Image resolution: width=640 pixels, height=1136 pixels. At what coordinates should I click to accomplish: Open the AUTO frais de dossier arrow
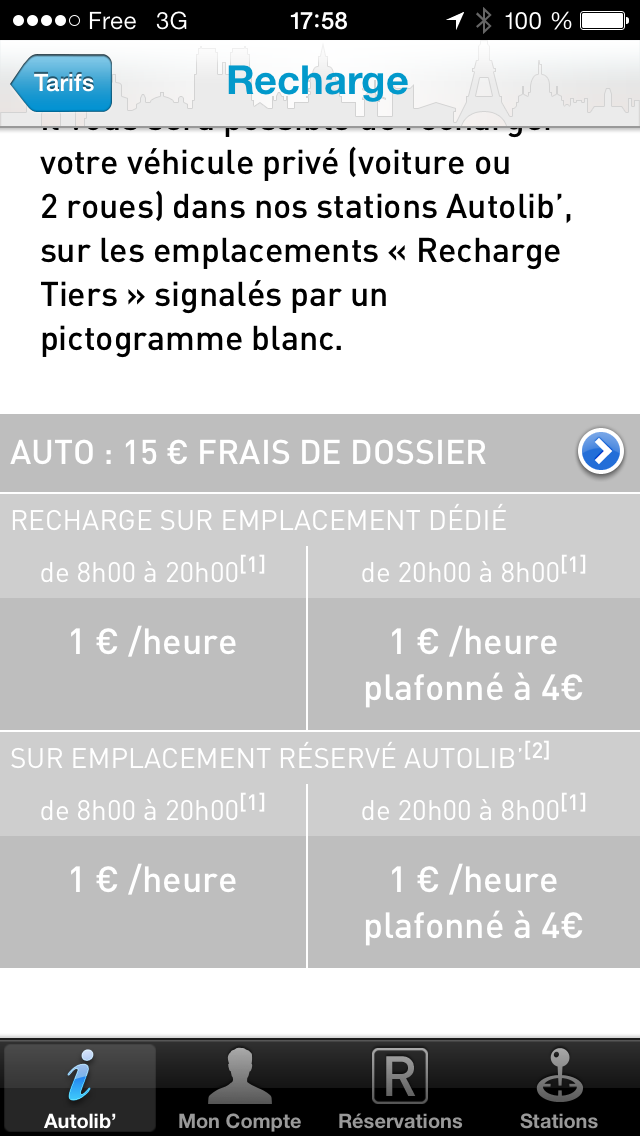(601, 452)
